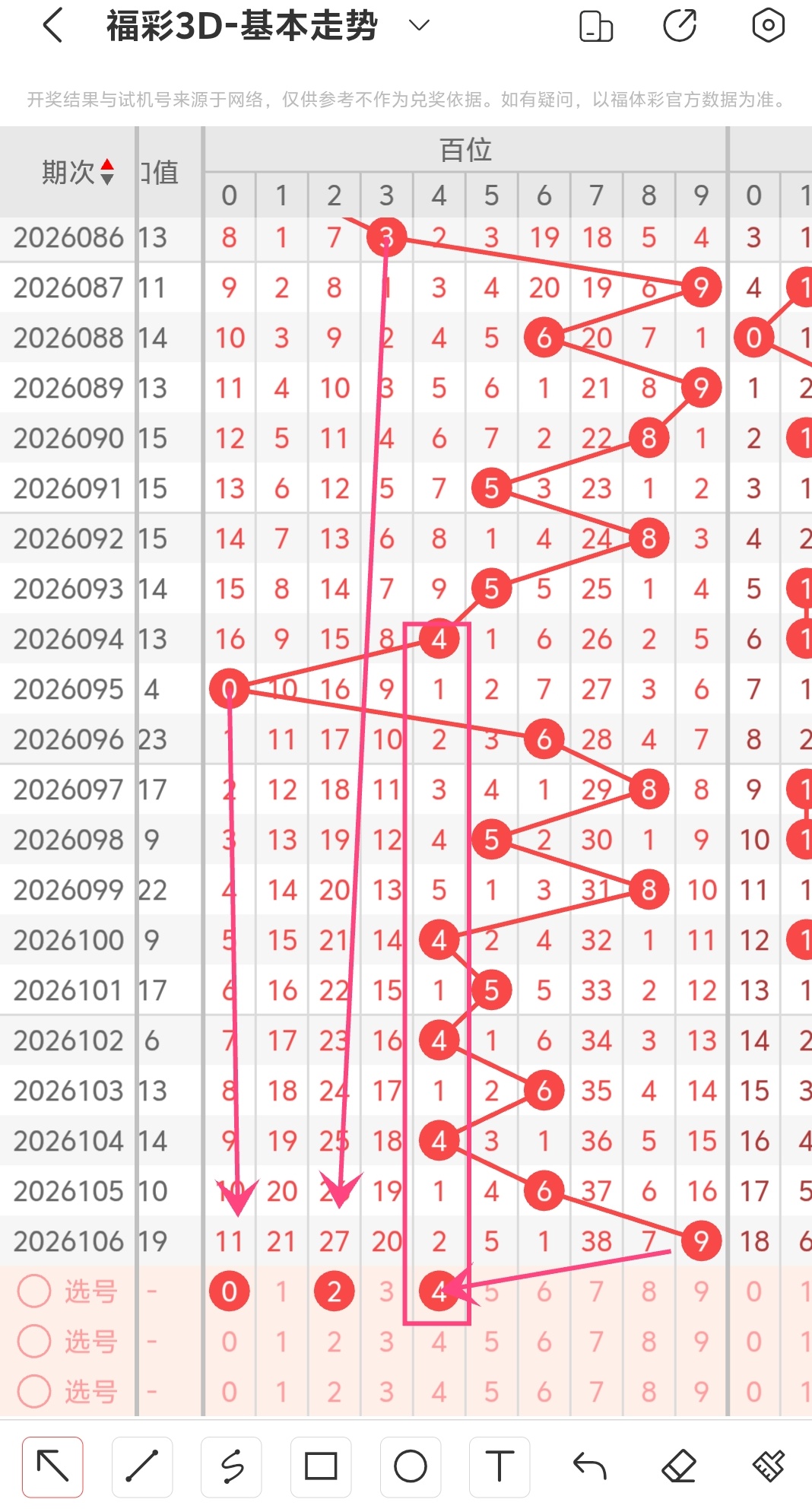Deselect highlighted 0 in the 选号 row

230,1291
